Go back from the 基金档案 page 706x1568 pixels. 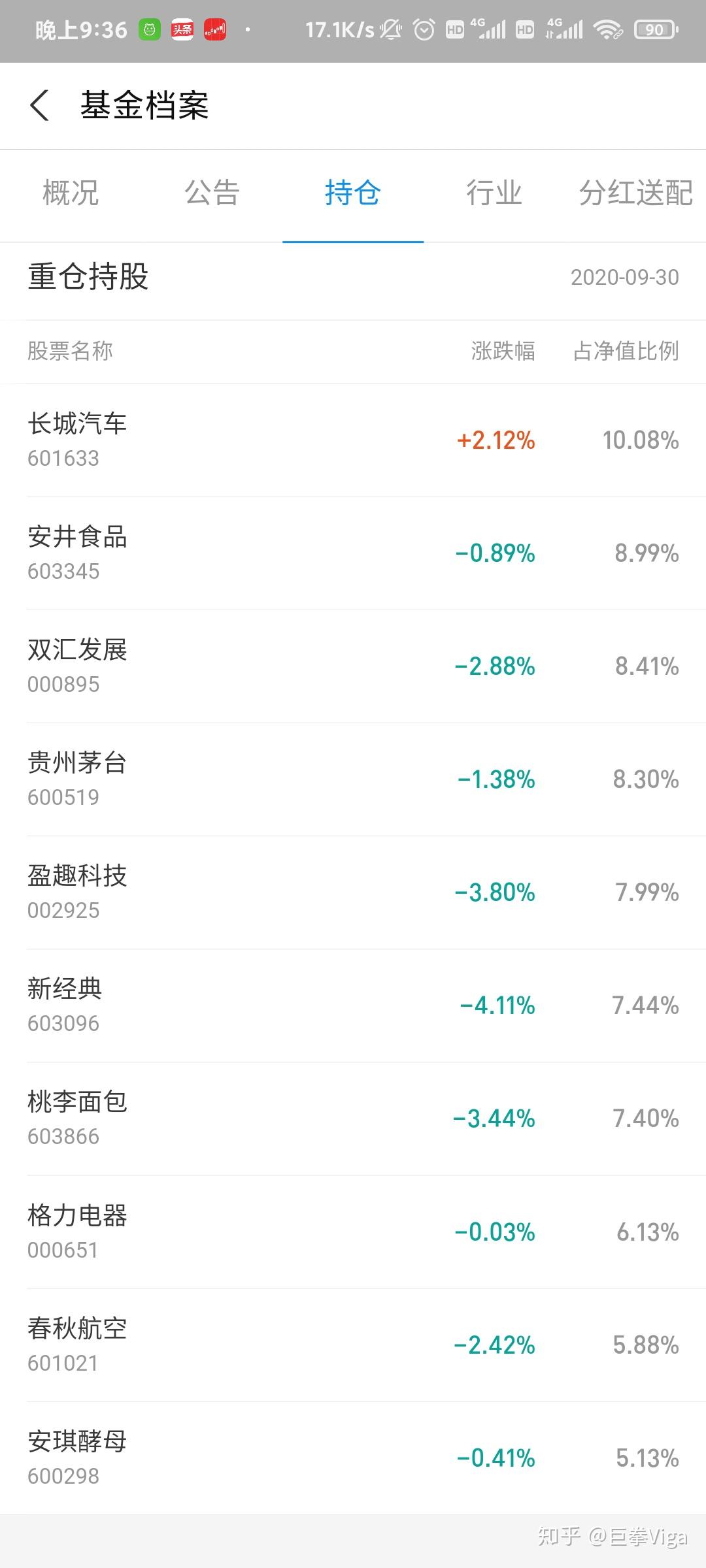41,106
